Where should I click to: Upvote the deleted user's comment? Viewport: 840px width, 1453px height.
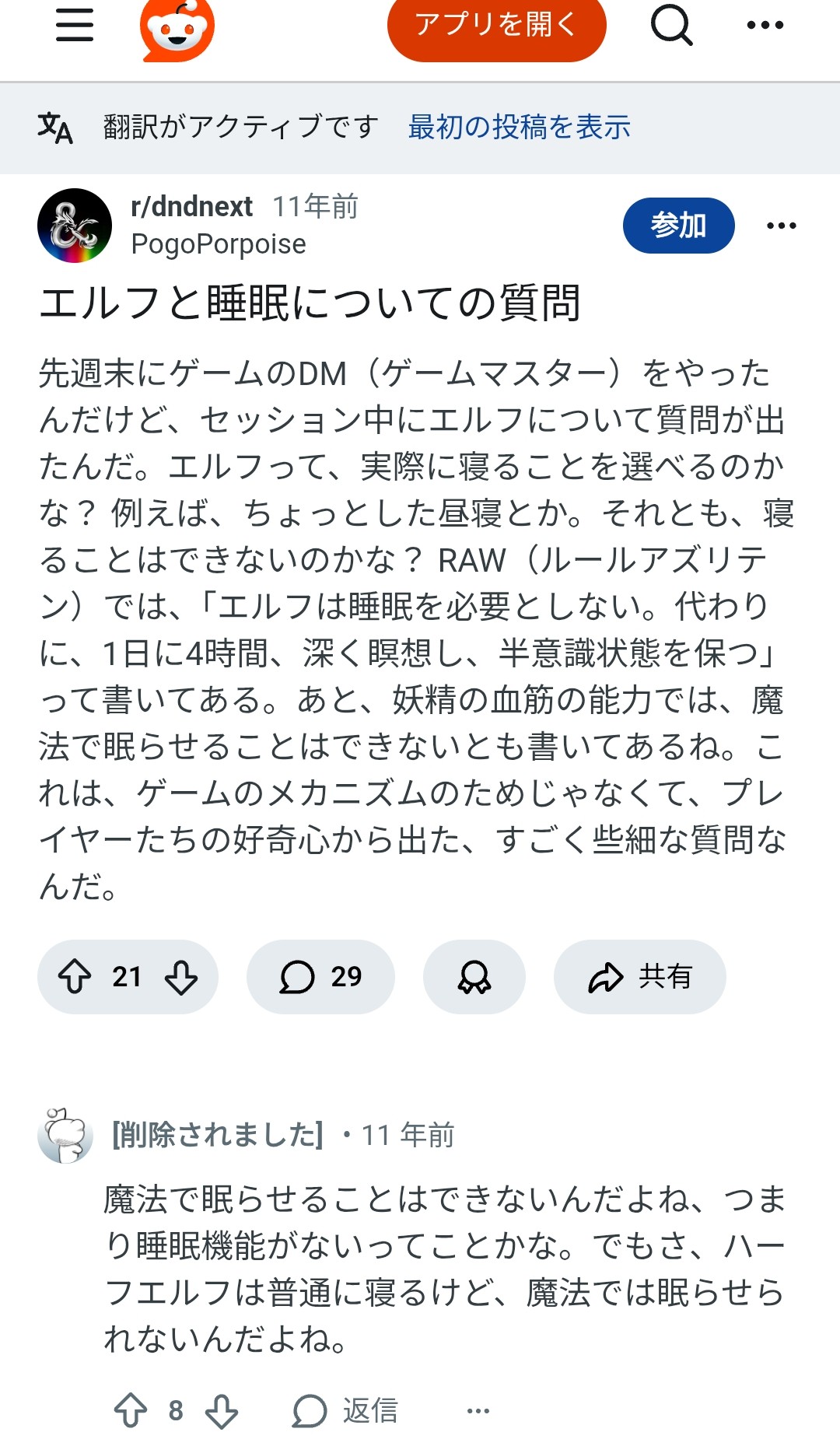(x=131, y=1410)
